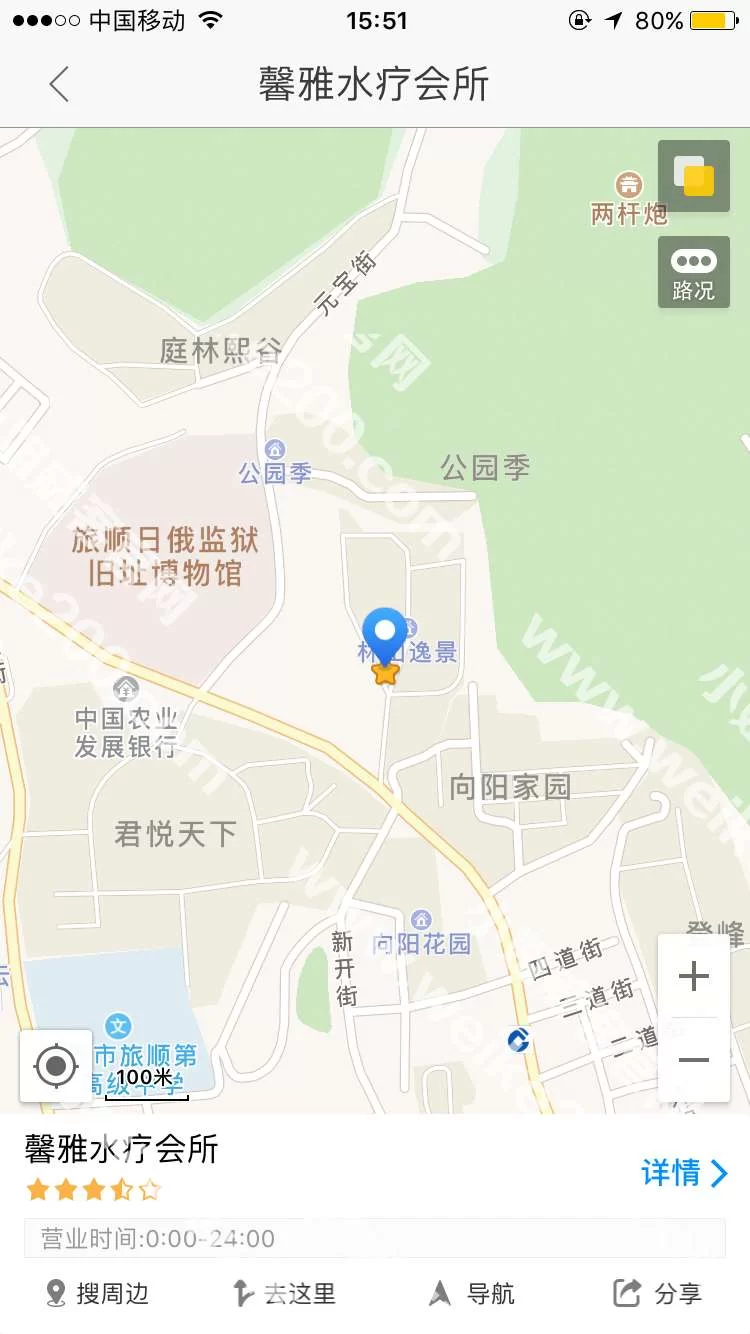
Task: Recenter map on my current location
Action: coord(56,1066)
